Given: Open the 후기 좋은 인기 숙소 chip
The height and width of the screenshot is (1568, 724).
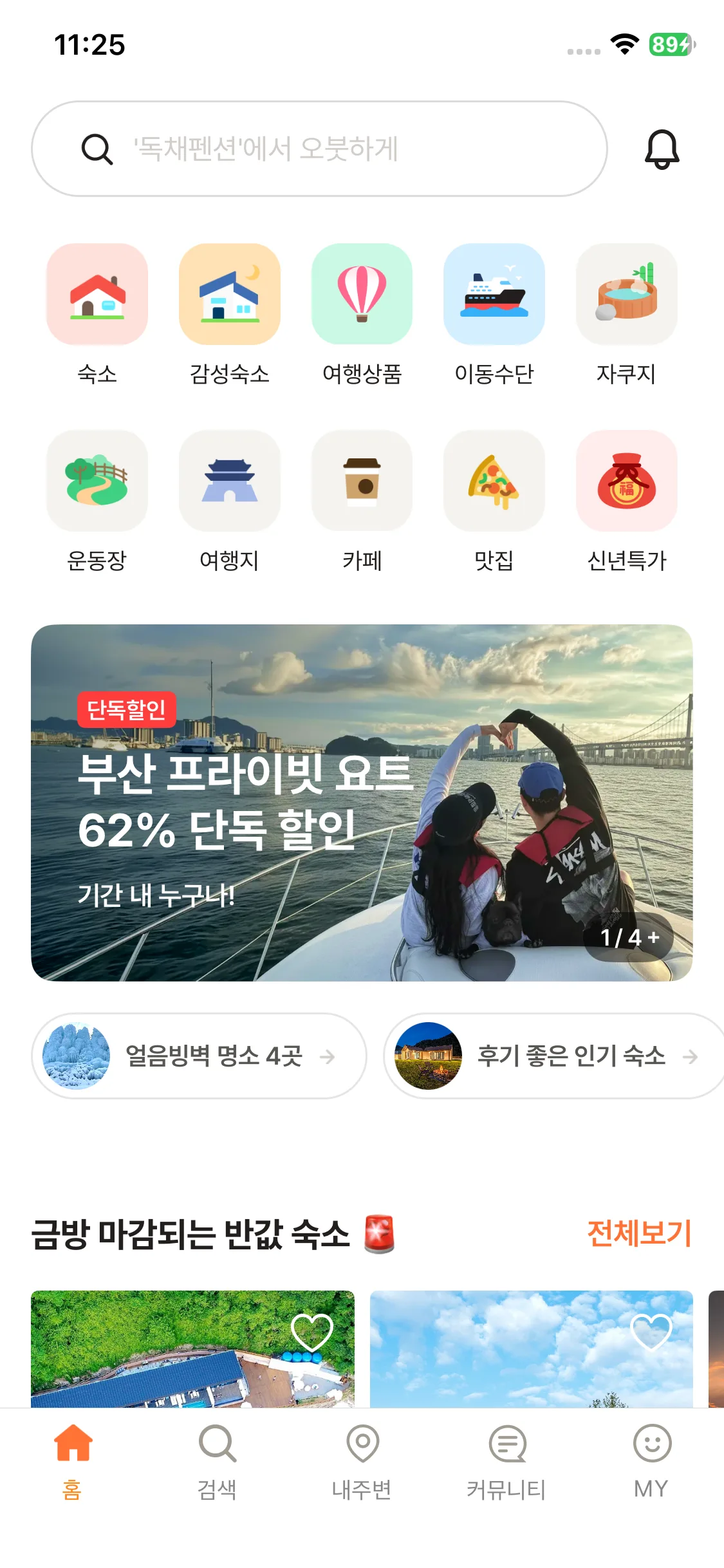Looking at the screenshot, I should click(x=553, y=1056).
